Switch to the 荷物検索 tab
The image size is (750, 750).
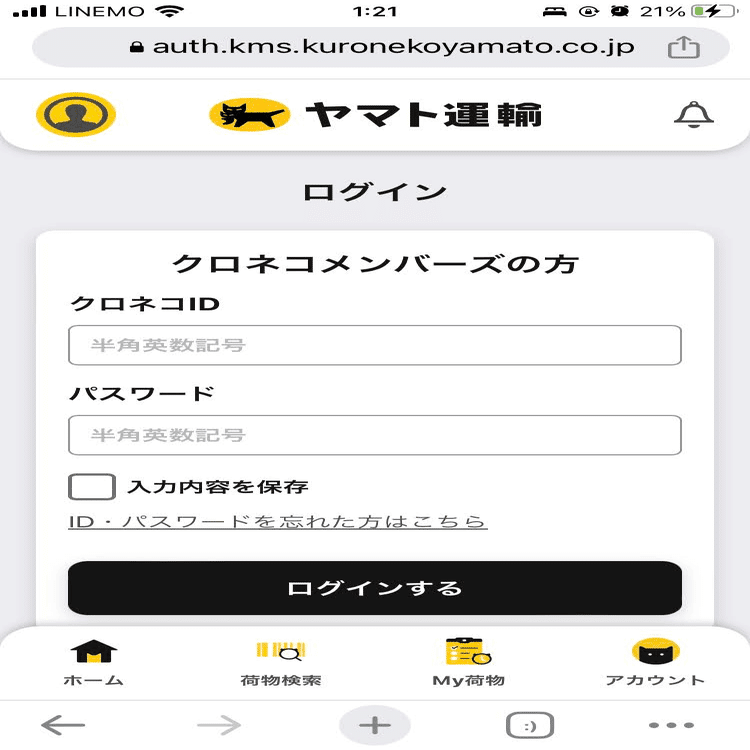point(281,662)
